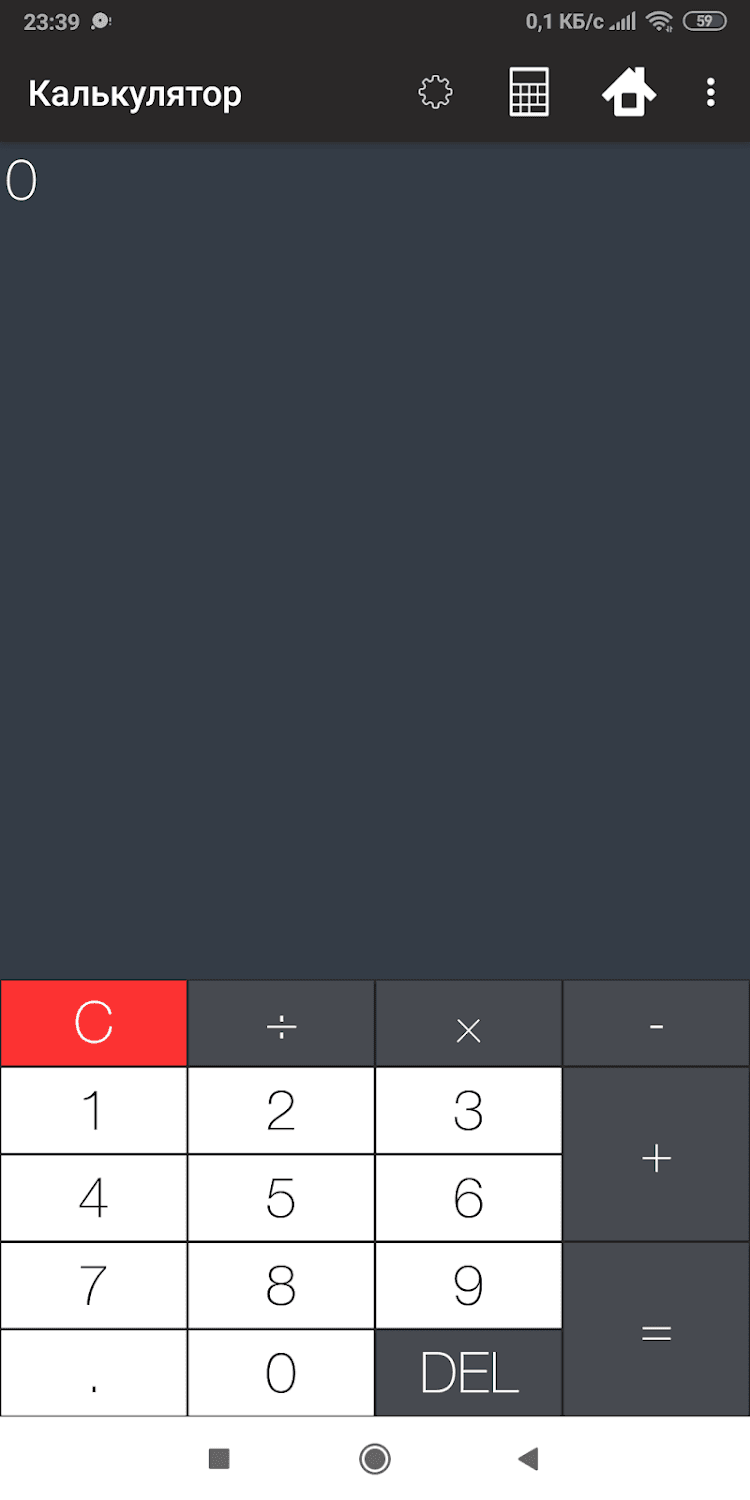
Task: Open the settings gear icon
Action: pos(435,94)
